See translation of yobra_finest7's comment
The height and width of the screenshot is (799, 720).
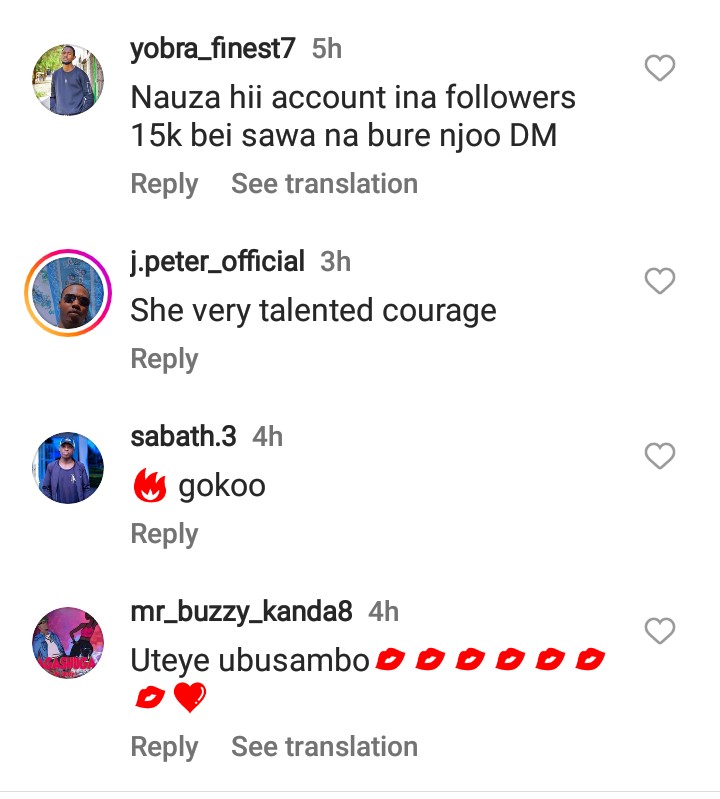(324, 184)
